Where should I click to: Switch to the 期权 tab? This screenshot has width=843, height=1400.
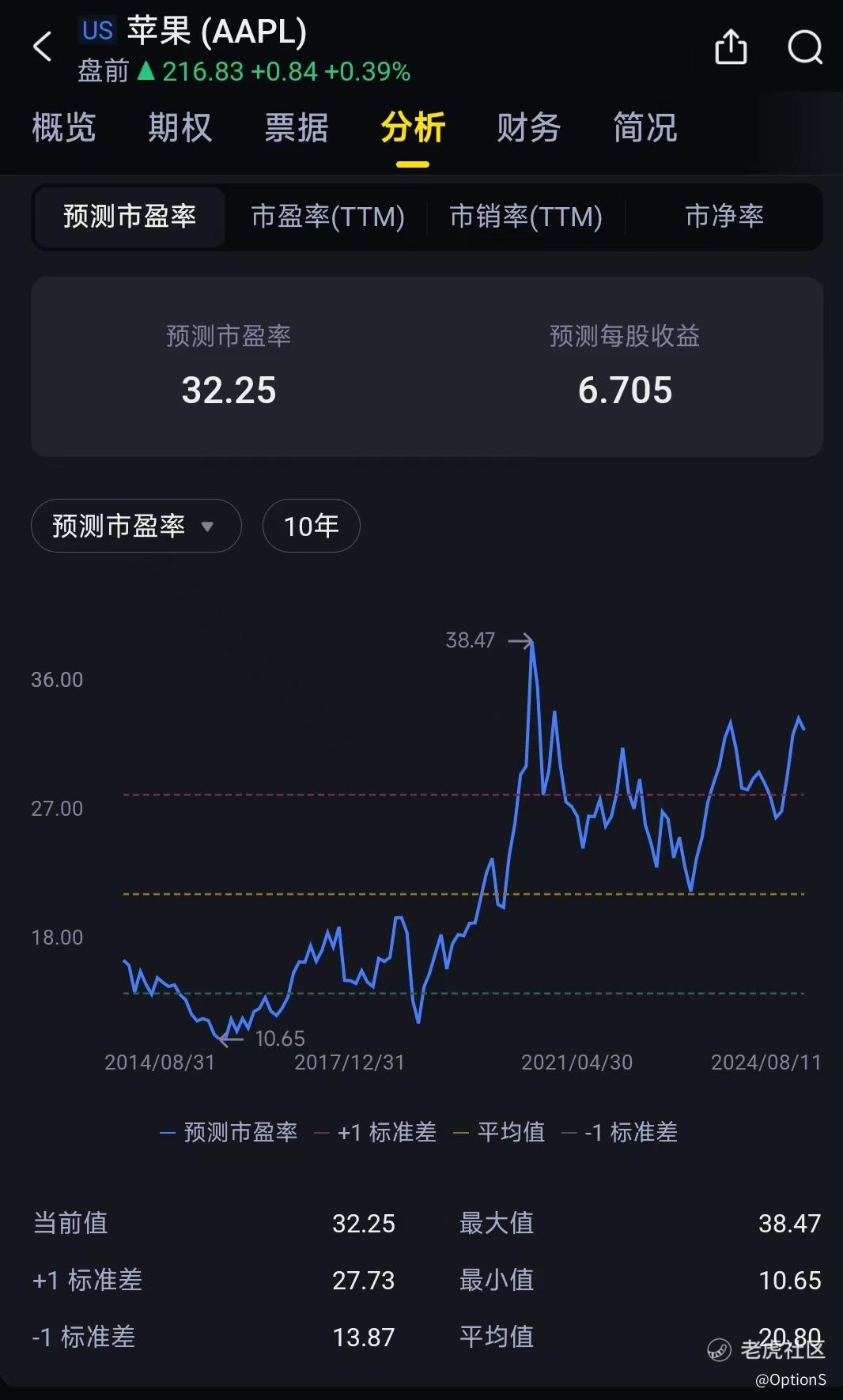[x=180, y=127]
